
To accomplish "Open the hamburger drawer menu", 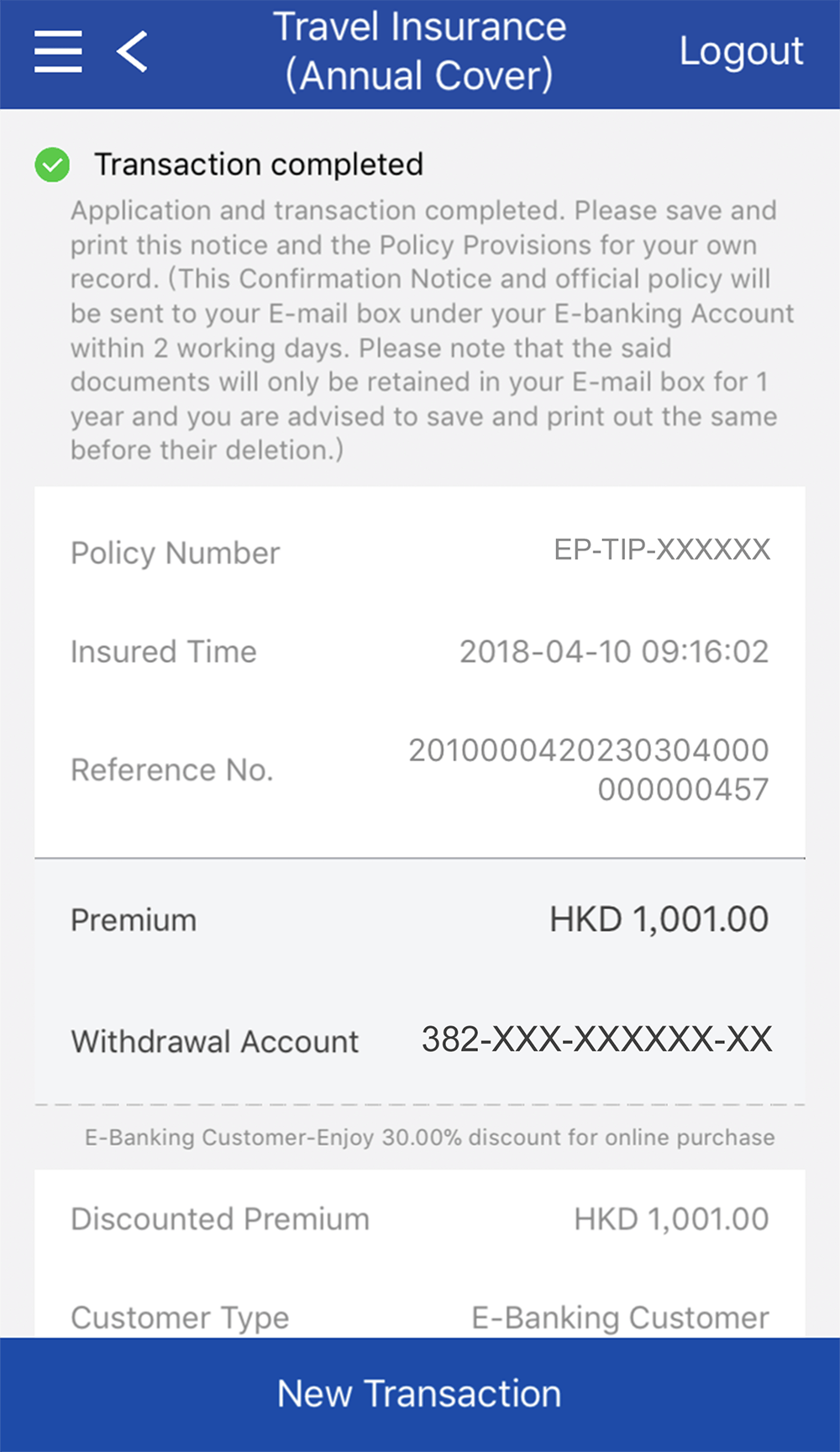I will coord(58,52).
